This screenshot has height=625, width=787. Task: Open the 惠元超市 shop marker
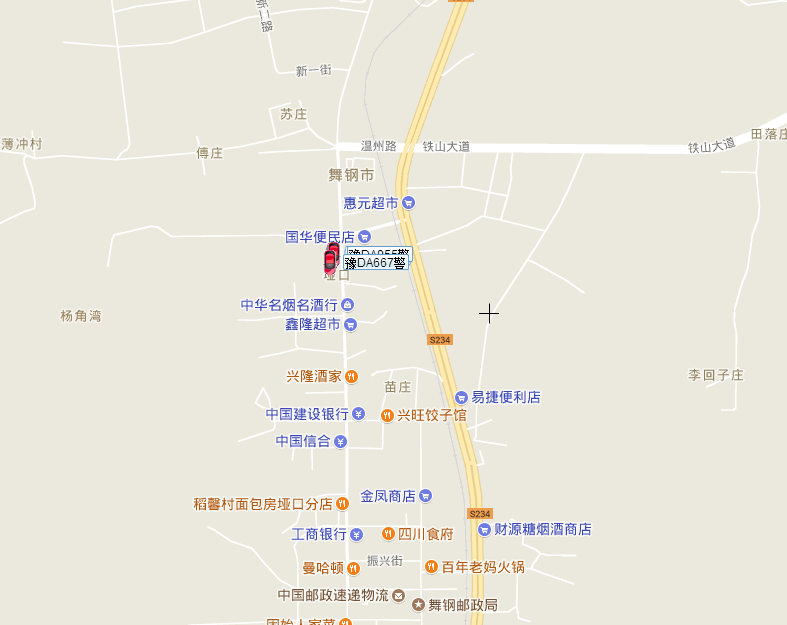[408, 203]
